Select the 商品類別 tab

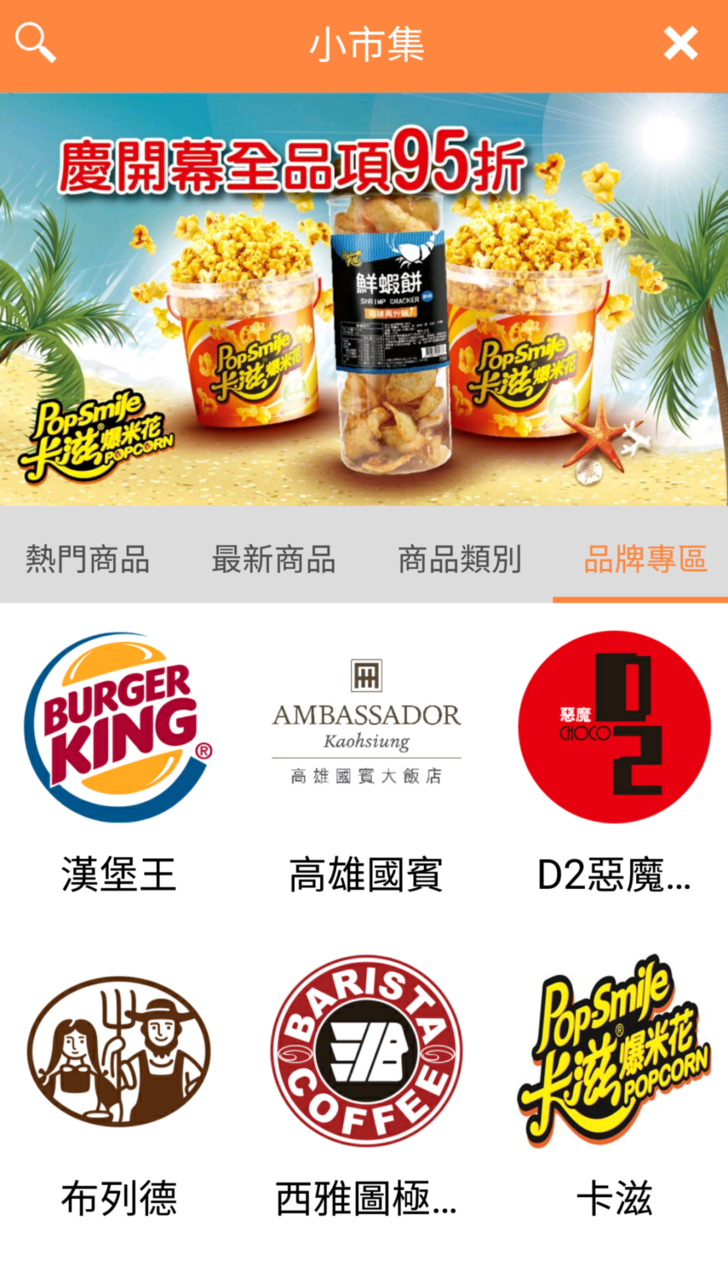[459, 559]
